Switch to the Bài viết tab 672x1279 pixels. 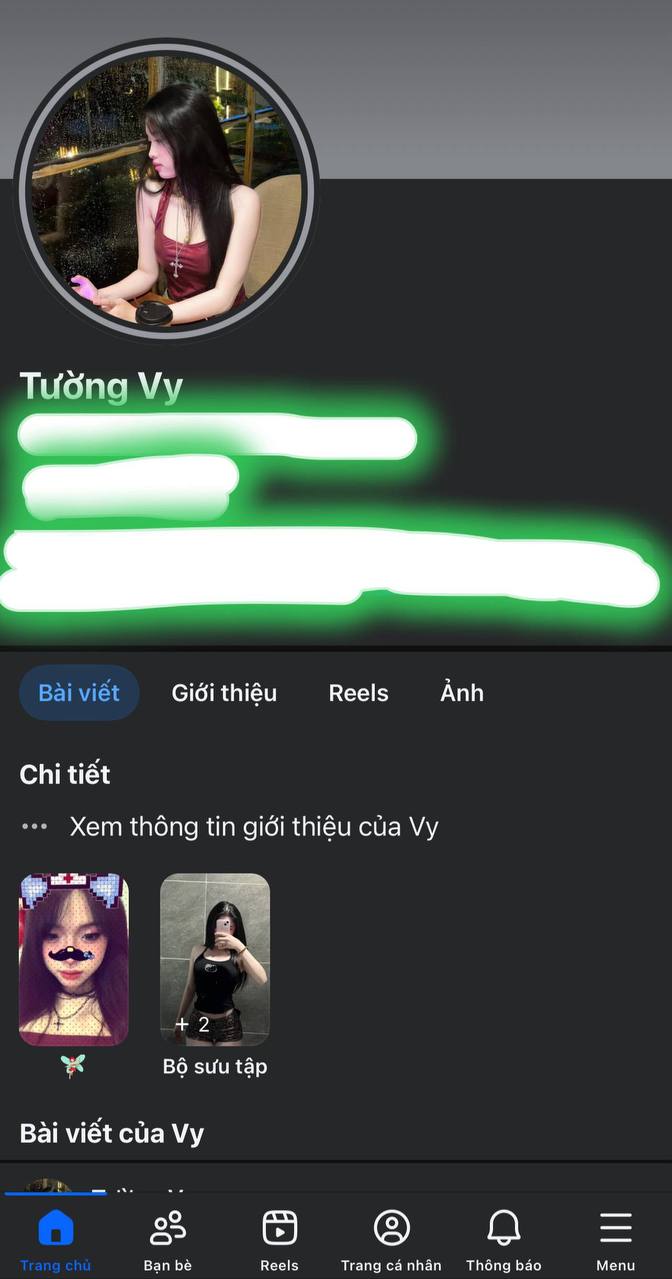(x=79, y=693)
